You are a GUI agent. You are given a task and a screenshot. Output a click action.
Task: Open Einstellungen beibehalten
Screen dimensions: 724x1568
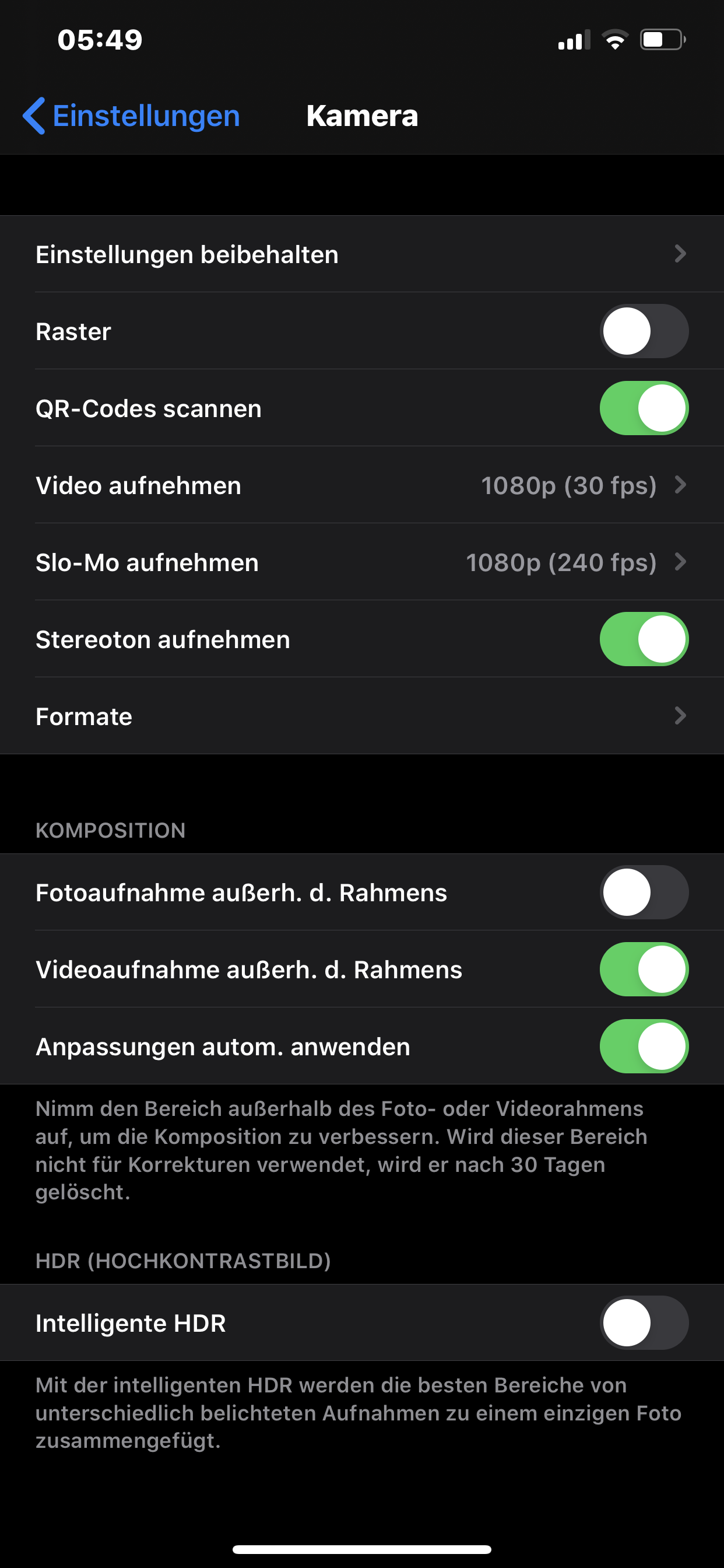click(x=362, y=254)
